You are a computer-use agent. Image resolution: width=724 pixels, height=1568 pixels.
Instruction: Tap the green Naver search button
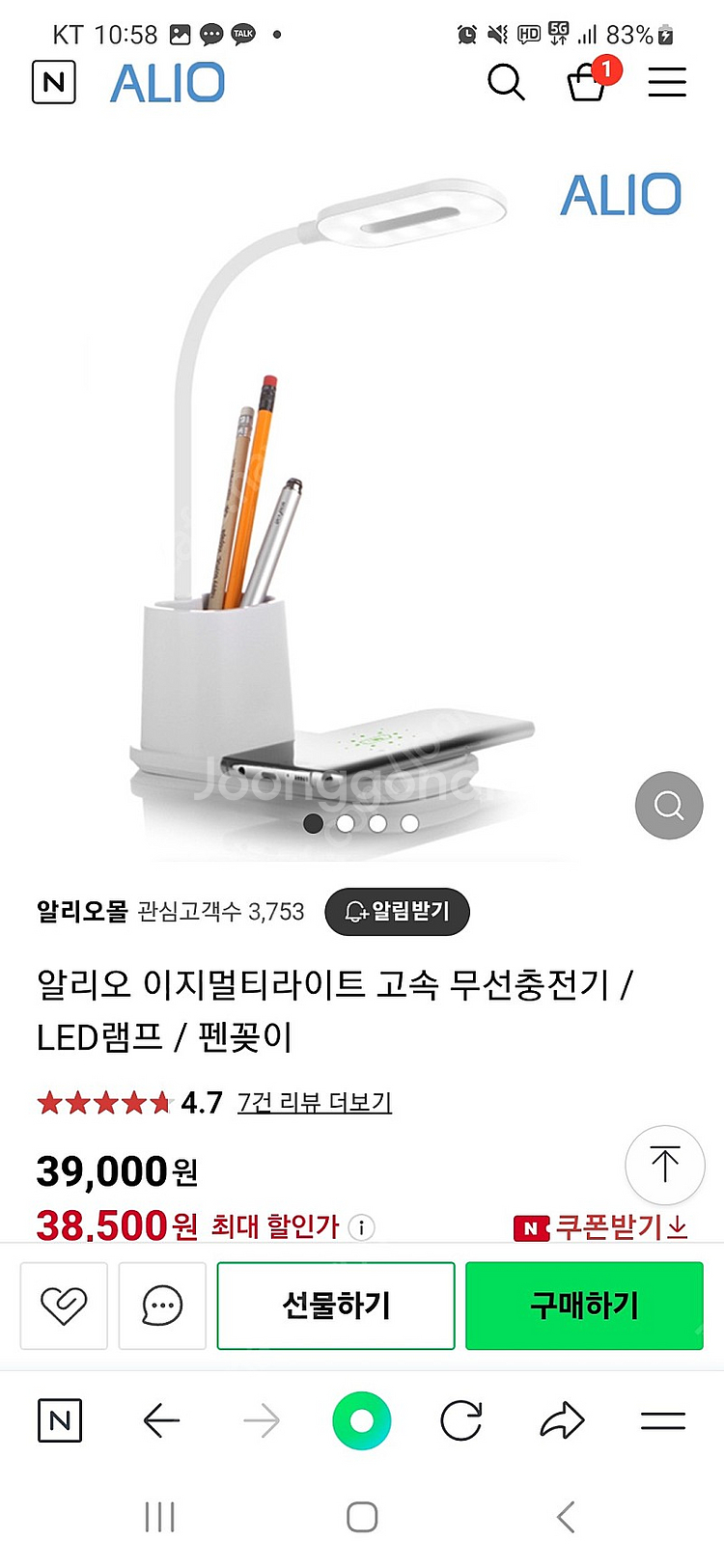point(362,1420)
